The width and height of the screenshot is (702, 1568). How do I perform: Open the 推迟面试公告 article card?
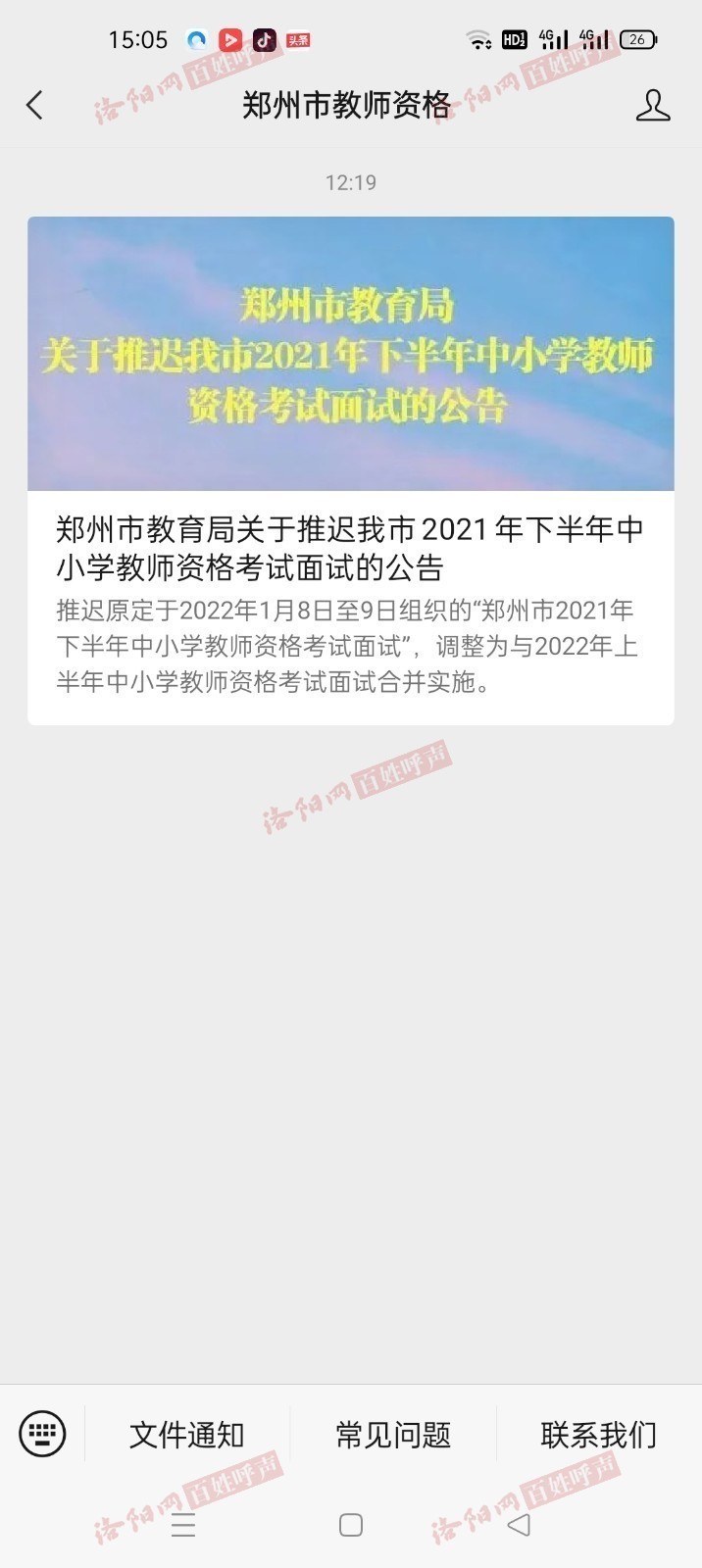(350, 470)
